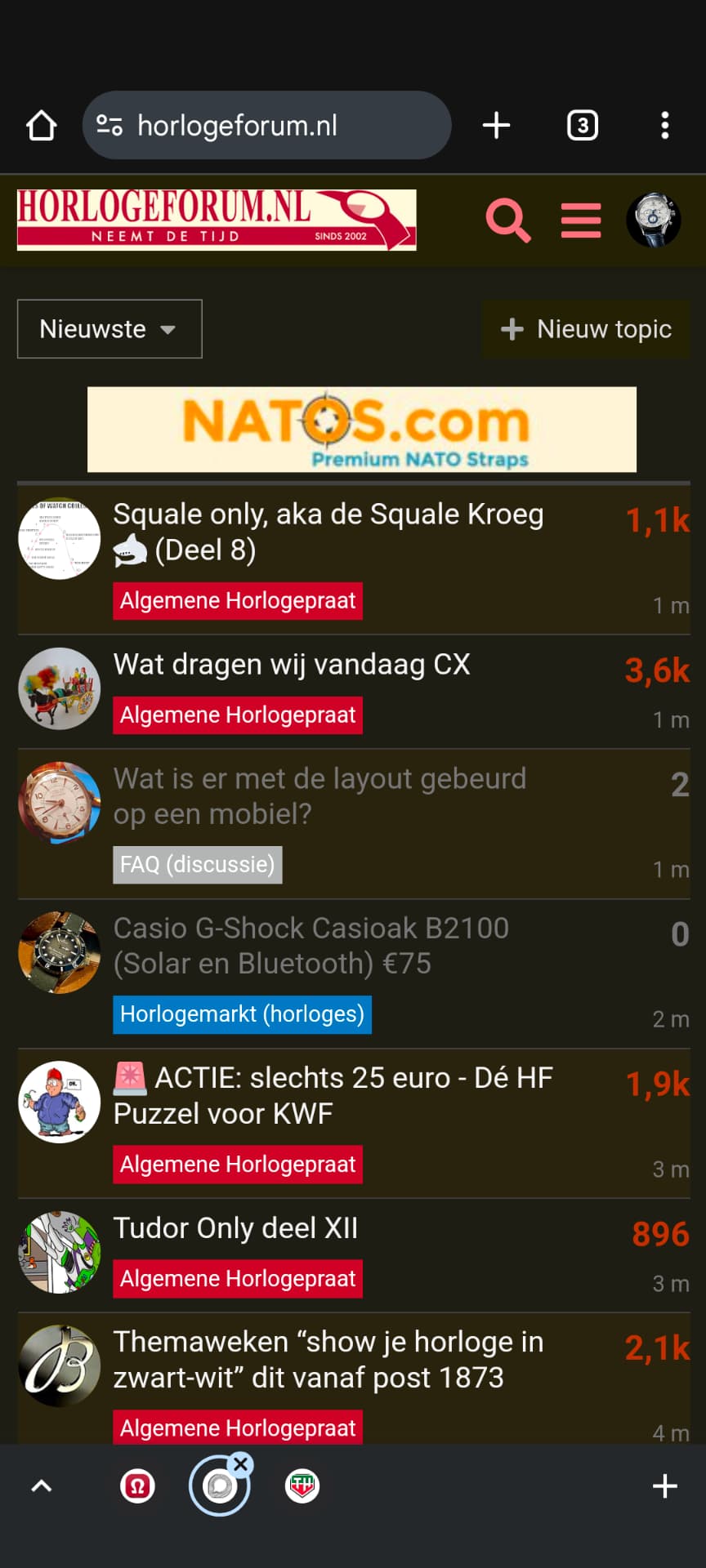Open Themaweken show je horloge in zwart-wit topic

pyautogui.click(x=328, y=1360)
